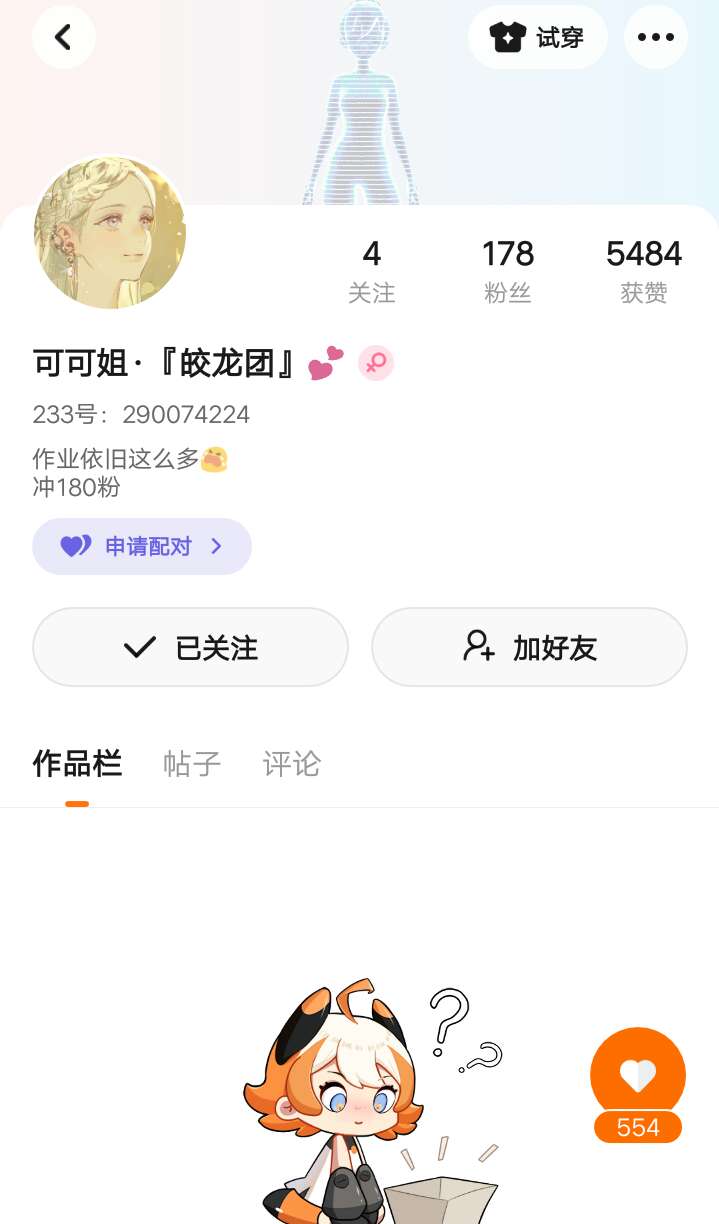Switch to the 评论 tab

click(x=292, y=764)
